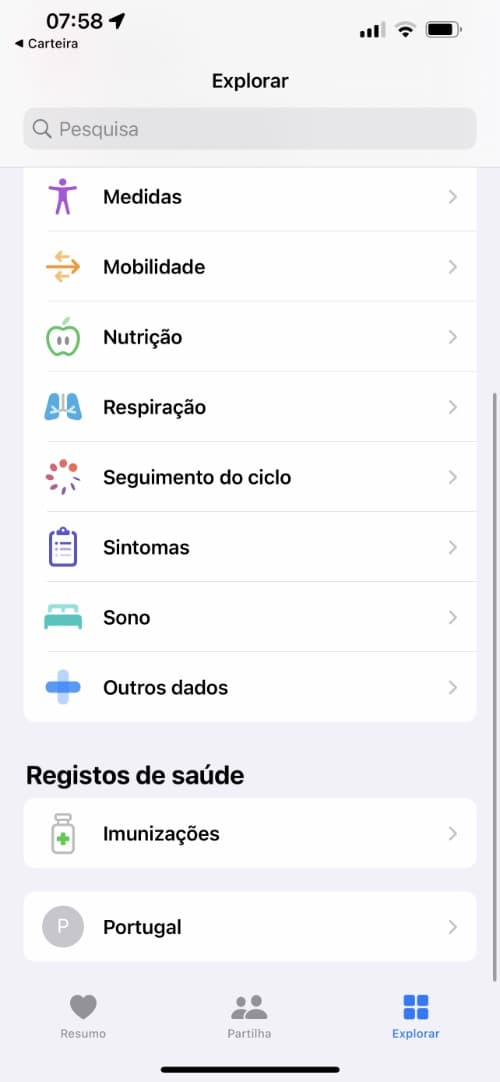Viewport: 500px width, 1082px height.
Task: Open Seguimento do ciclo
Action: [250, 477]
